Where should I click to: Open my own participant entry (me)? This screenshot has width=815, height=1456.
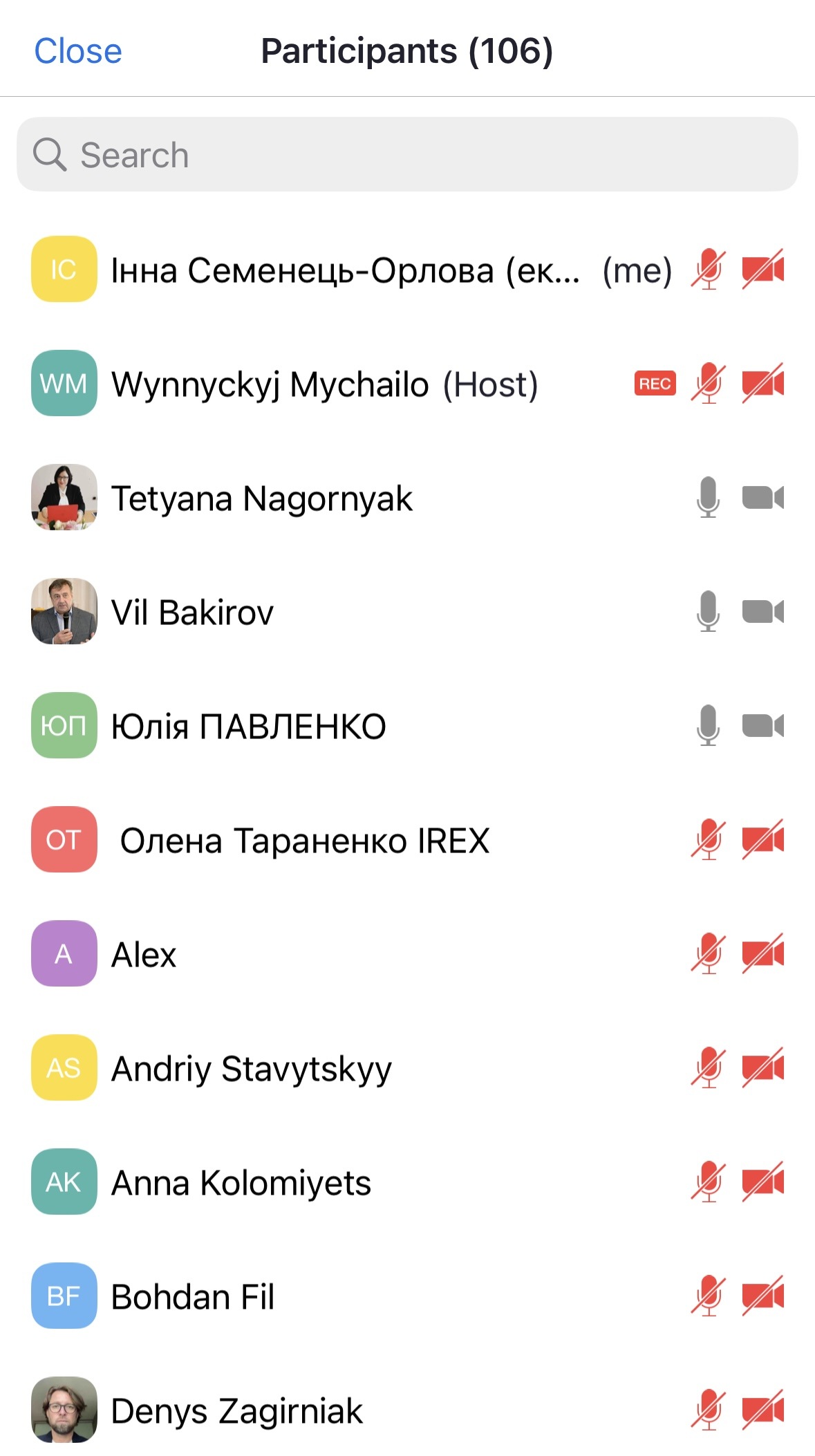pyautogui.click(x=346, y=270)
